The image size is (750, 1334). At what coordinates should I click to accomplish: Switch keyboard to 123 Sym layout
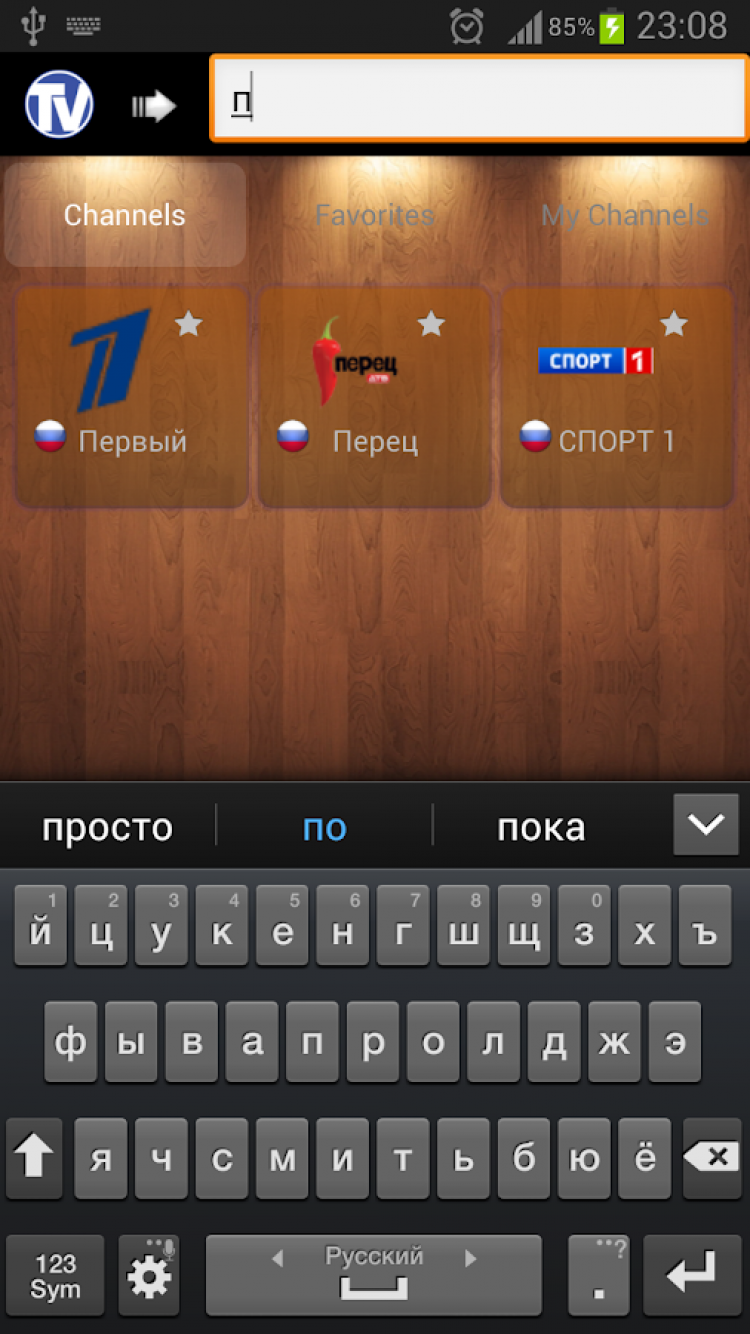coord(55,1276)
